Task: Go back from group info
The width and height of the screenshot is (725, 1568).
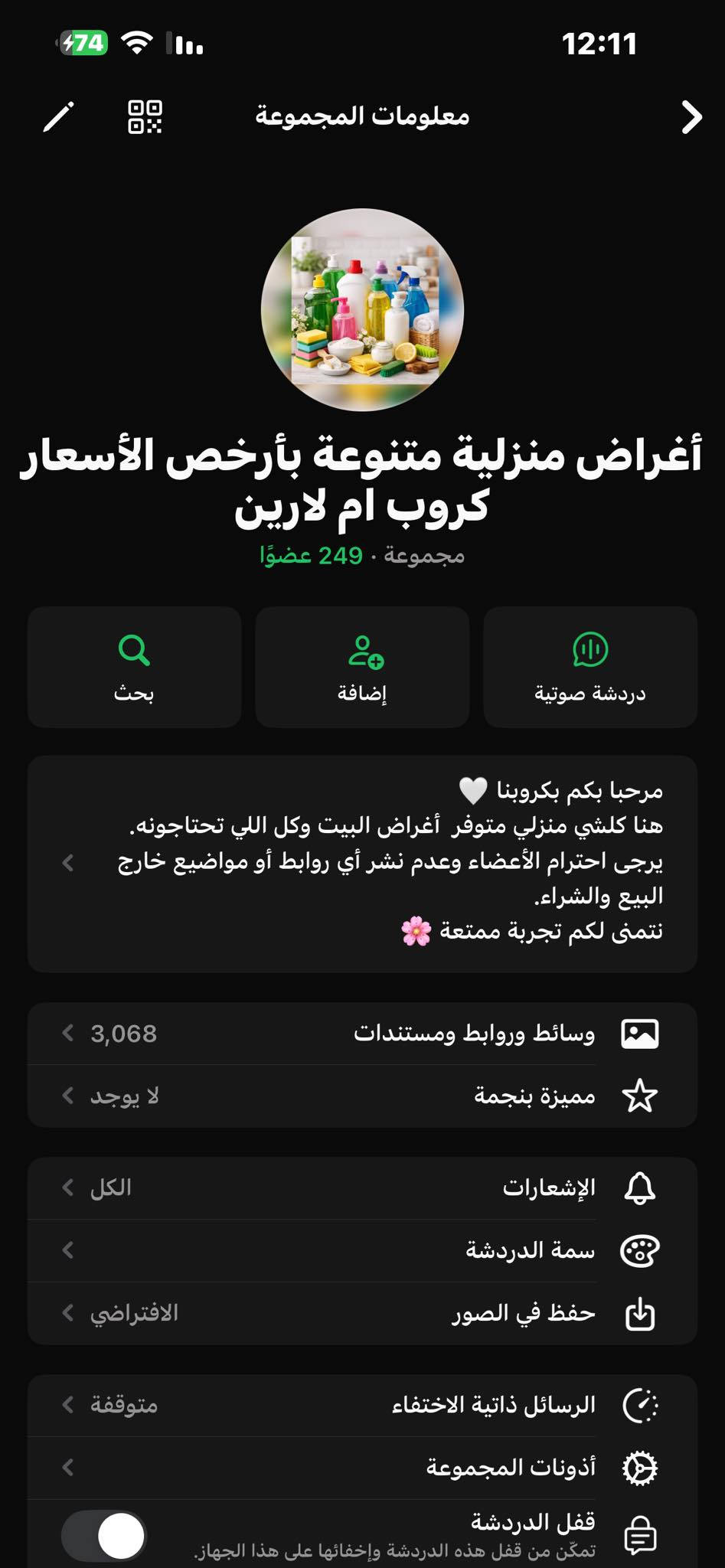Action: coord(691,117)
